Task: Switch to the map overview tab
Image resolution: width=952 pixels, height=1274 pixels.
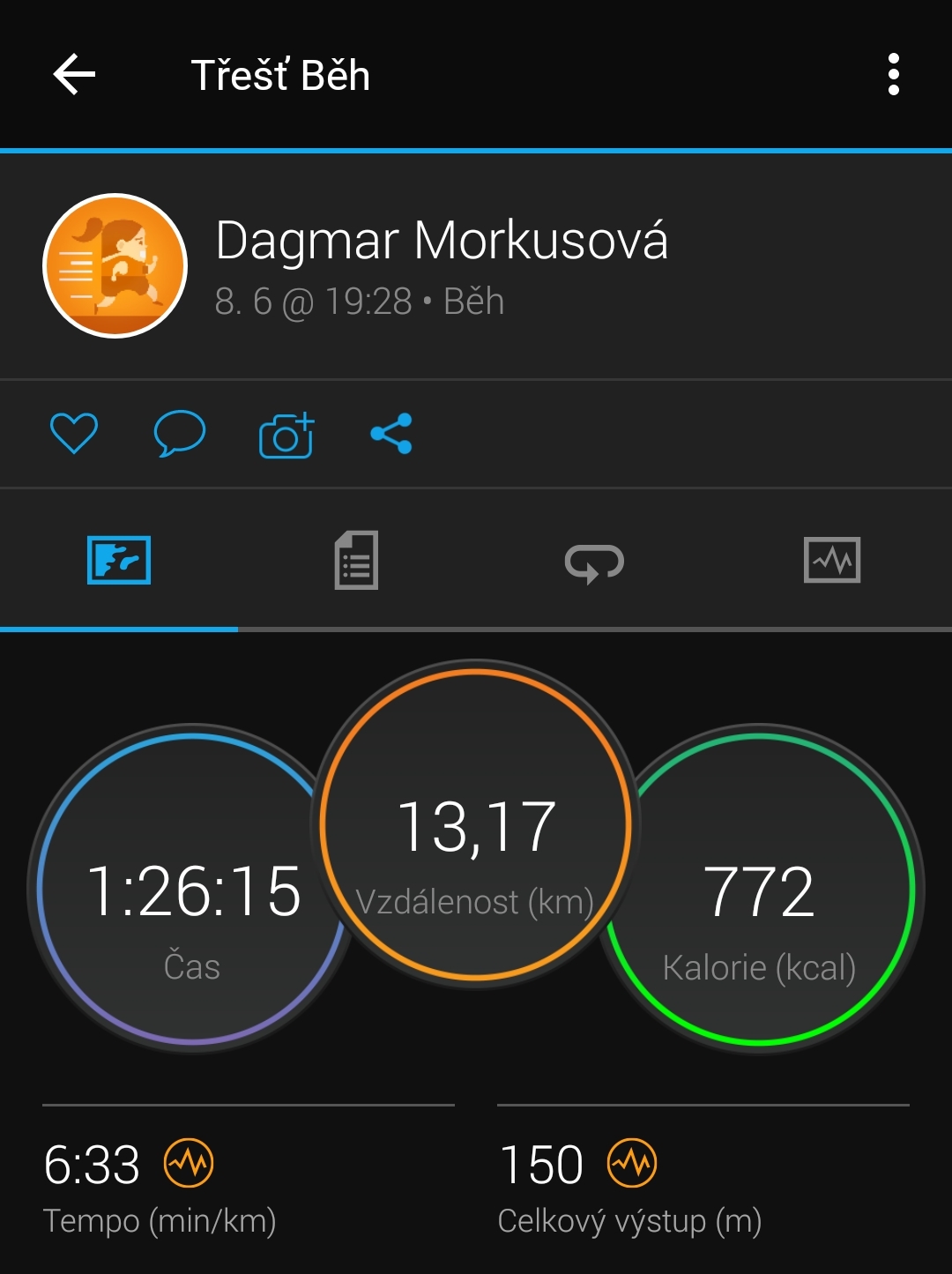Action: pyautogui.click(x=119, y=561)
